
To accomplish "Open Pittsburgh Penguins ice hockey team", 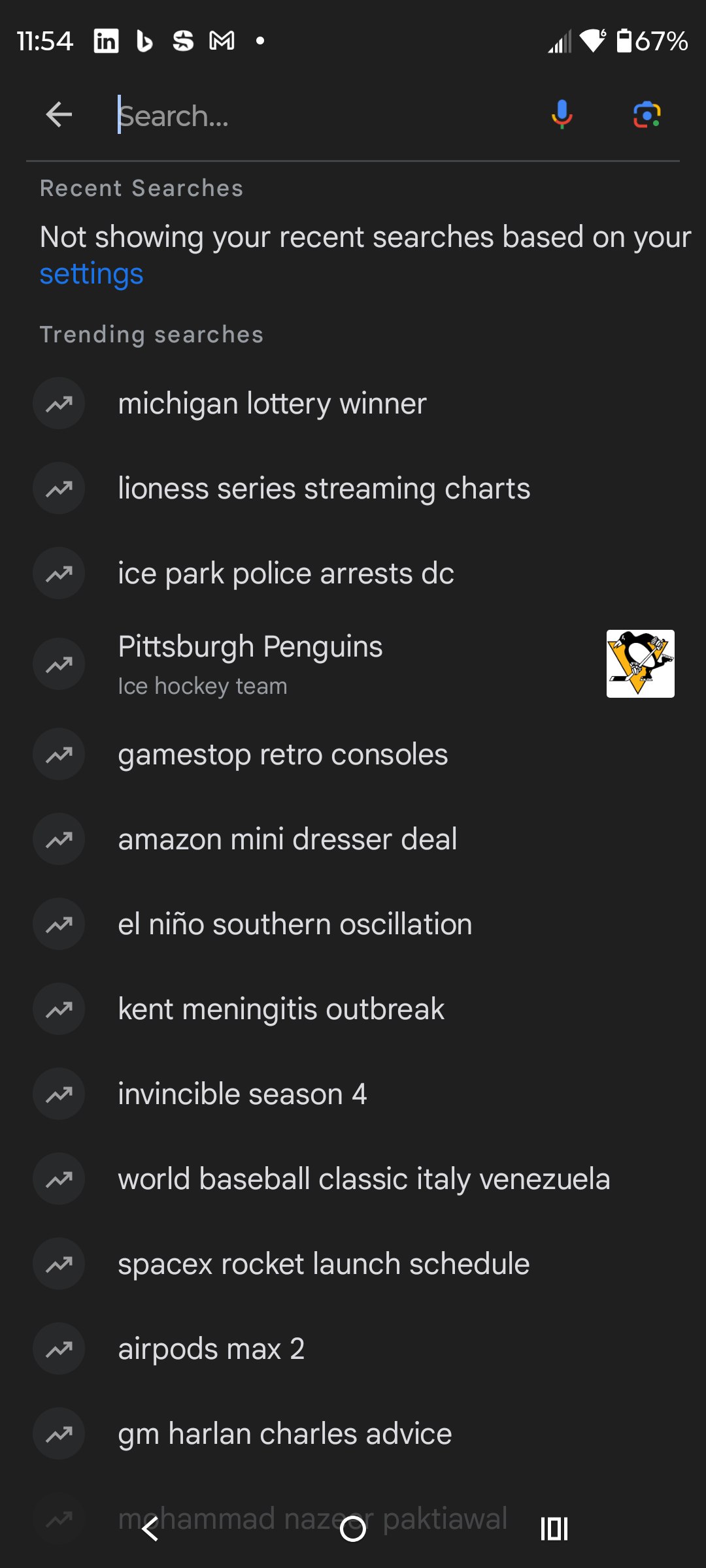I will (250, 663).
